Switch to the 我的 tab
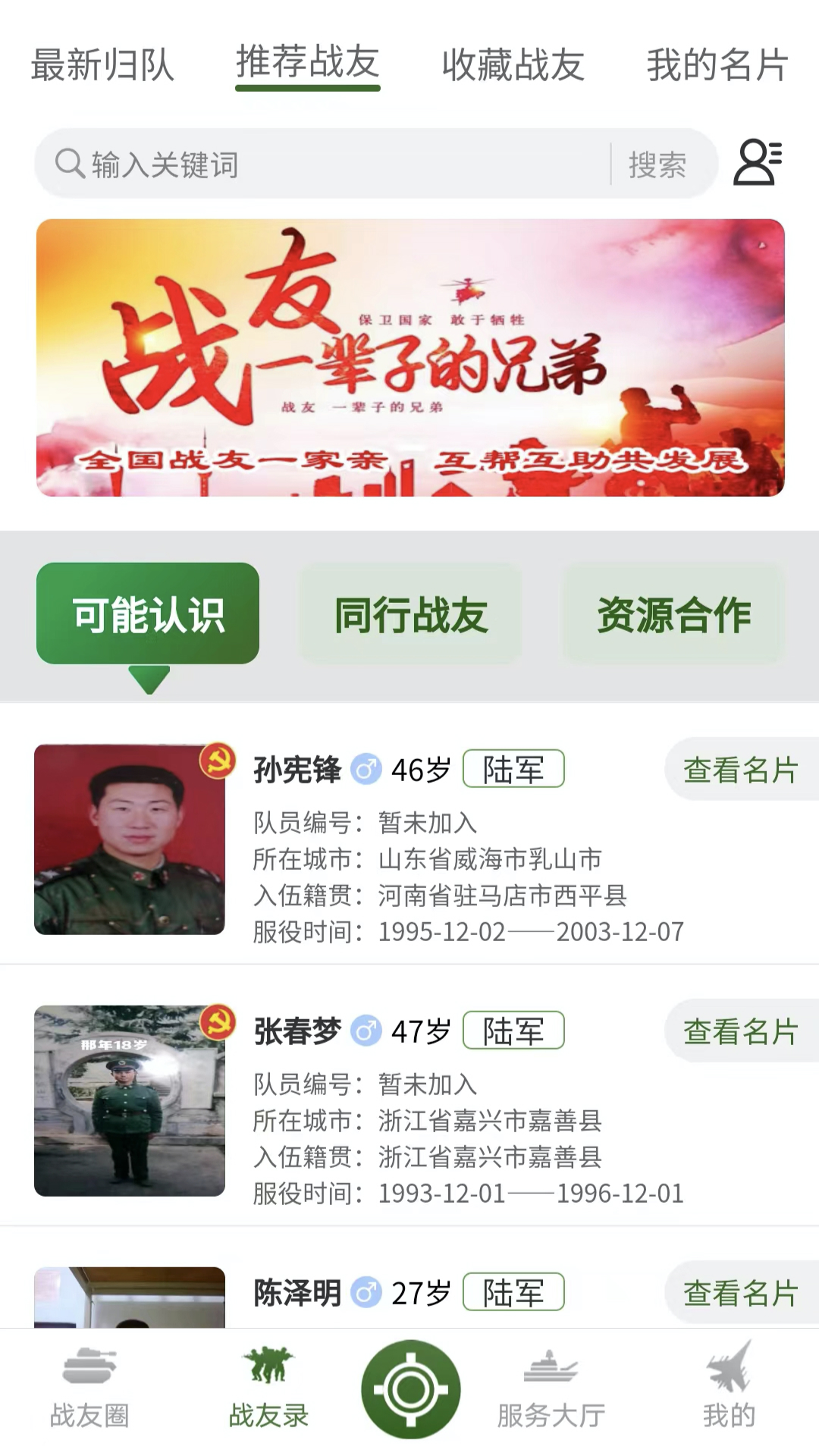 point(729,1388)
